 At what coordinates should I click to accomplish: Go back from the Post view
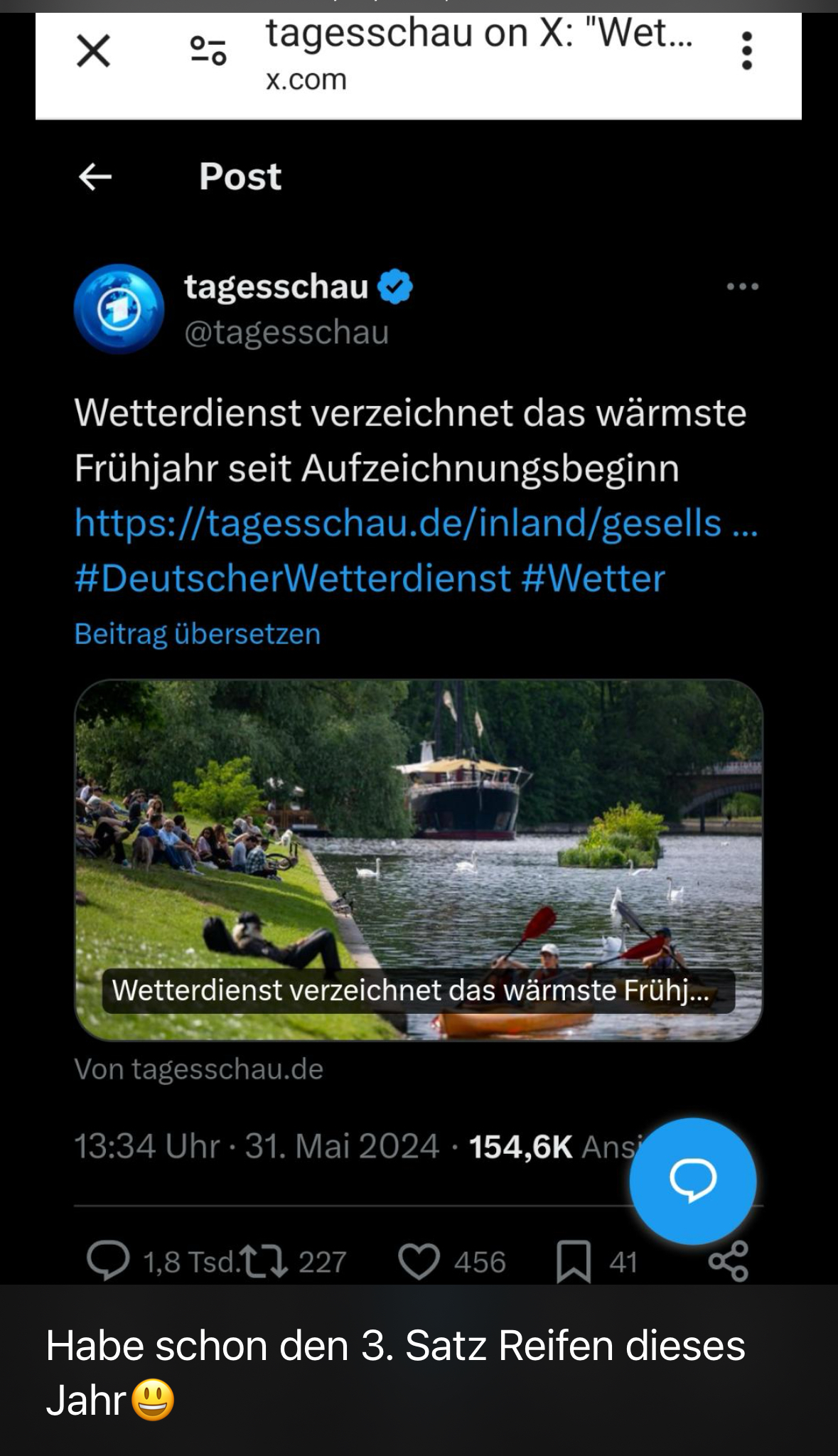pyautogui.click(x=95, y=177)
